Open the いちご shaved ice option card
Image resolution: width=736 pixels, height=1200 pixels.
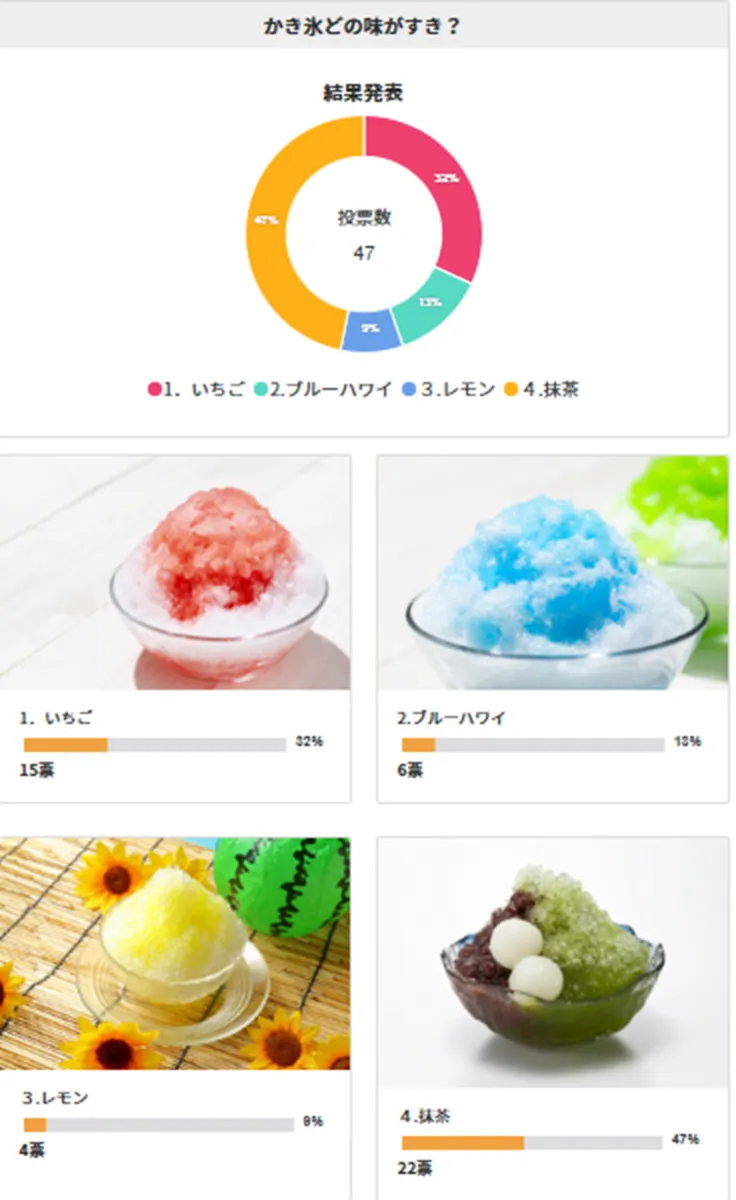pyautogui.click(x=174, y=629)
